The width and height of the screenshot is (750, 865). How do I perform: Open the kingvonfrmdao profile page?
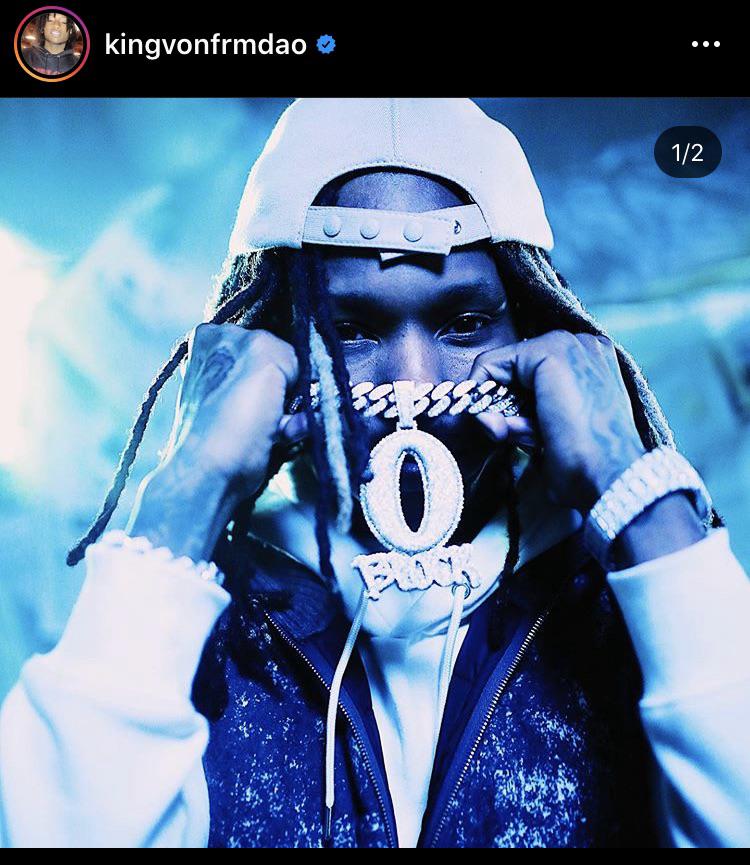tap(207, 44)
